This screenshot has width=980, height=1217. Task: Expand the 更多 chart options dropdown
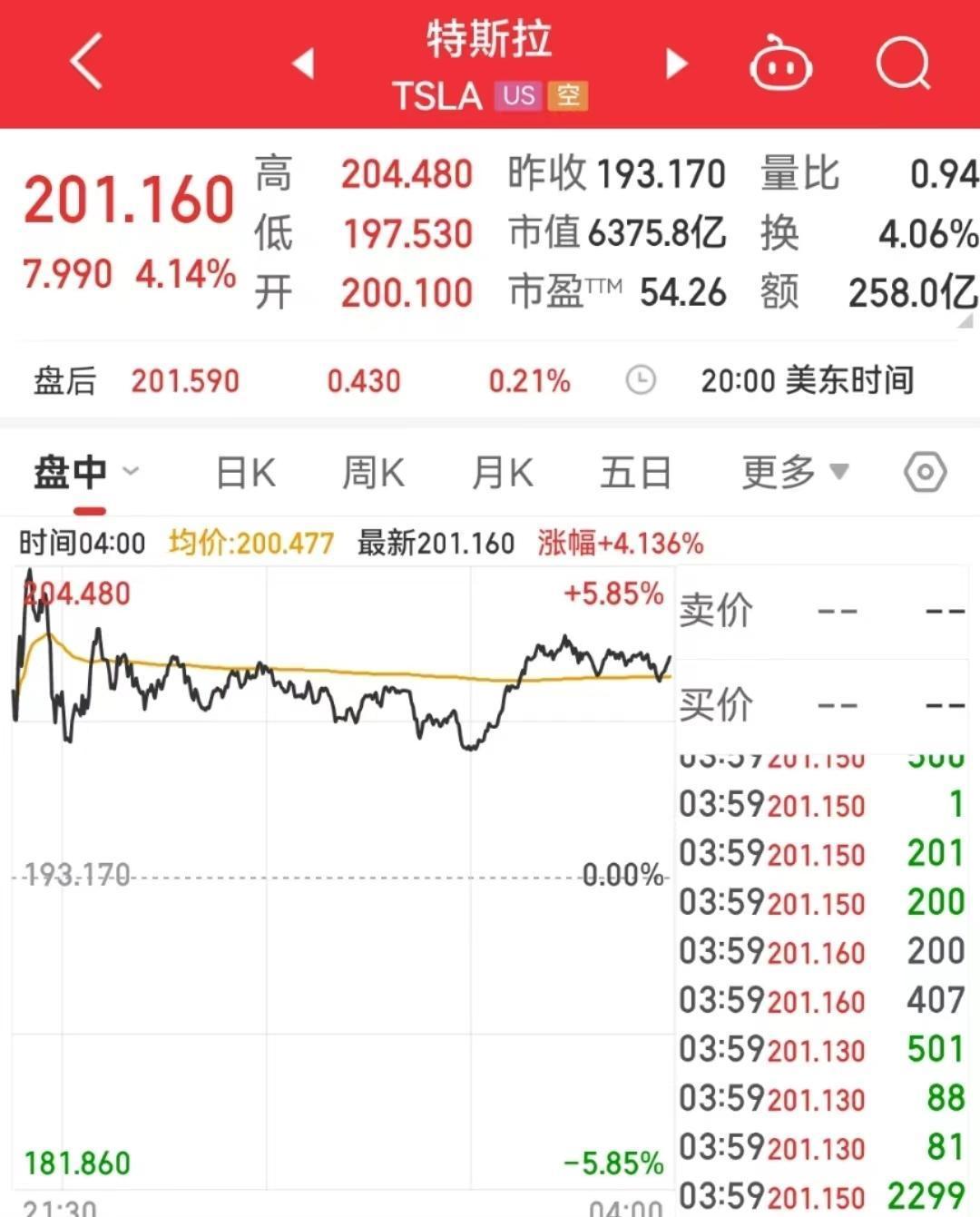point(795,473)
